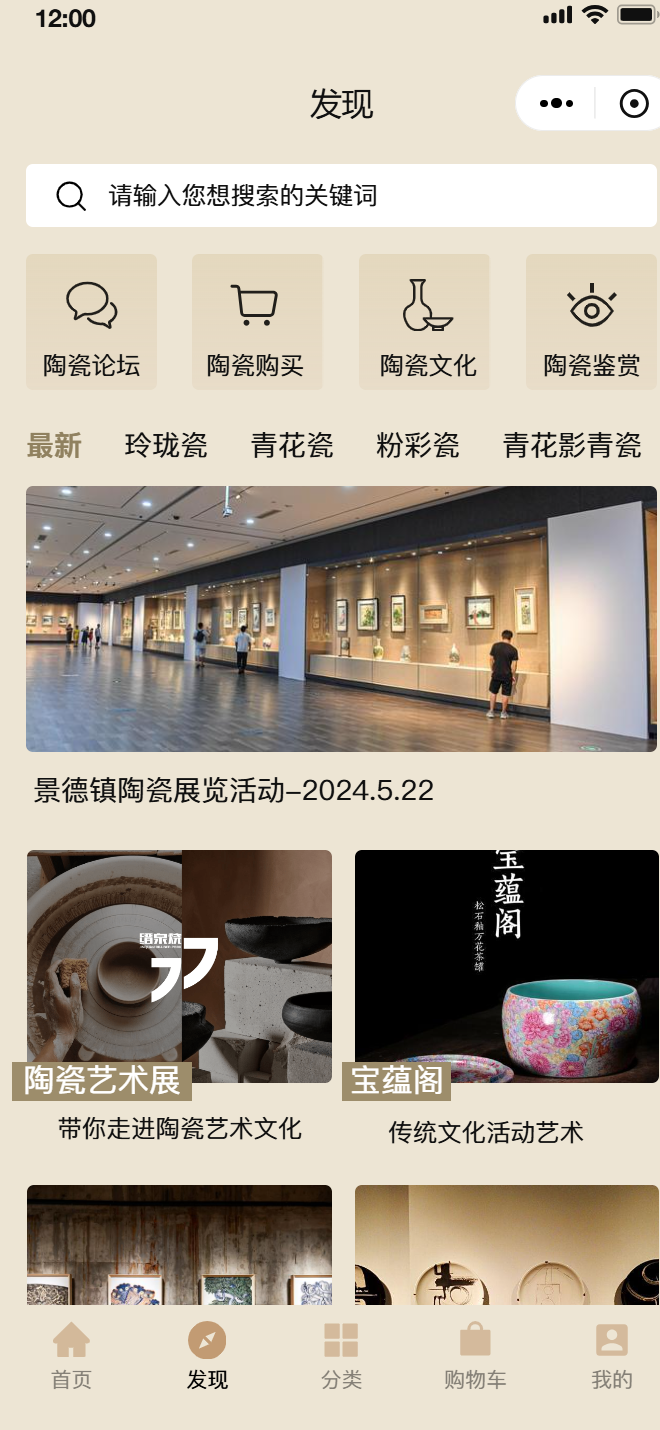Select the 最新 tab
Viewport: 660px width, 1430px height.
[54, 445]
